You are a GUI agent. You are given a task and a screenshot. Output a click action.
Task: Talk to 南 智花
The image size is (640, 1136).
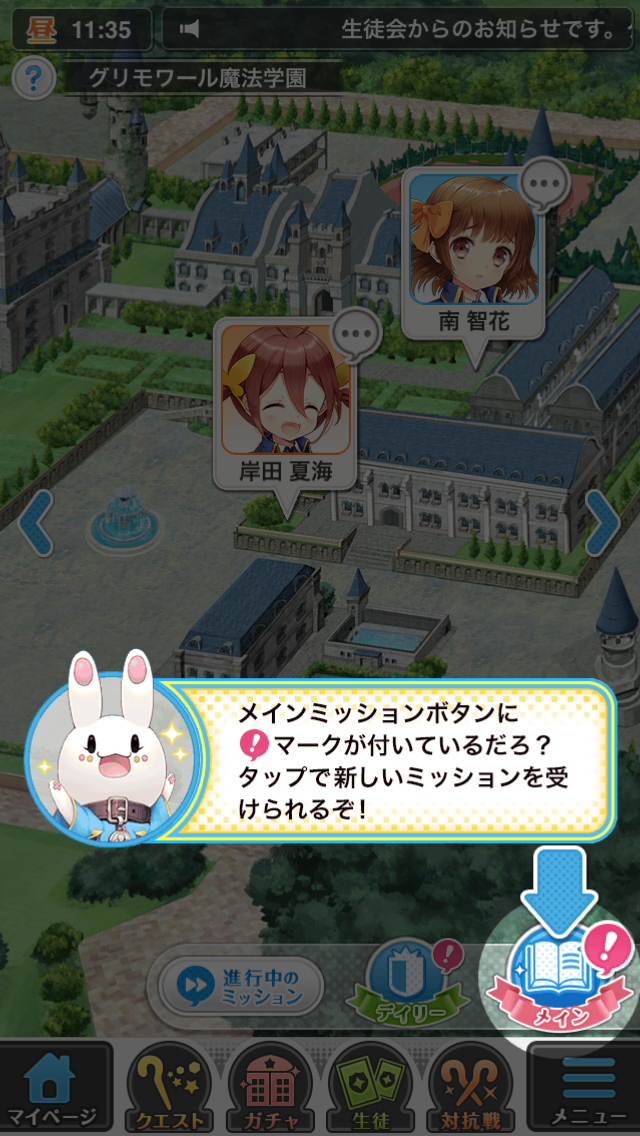click(474, 252)
